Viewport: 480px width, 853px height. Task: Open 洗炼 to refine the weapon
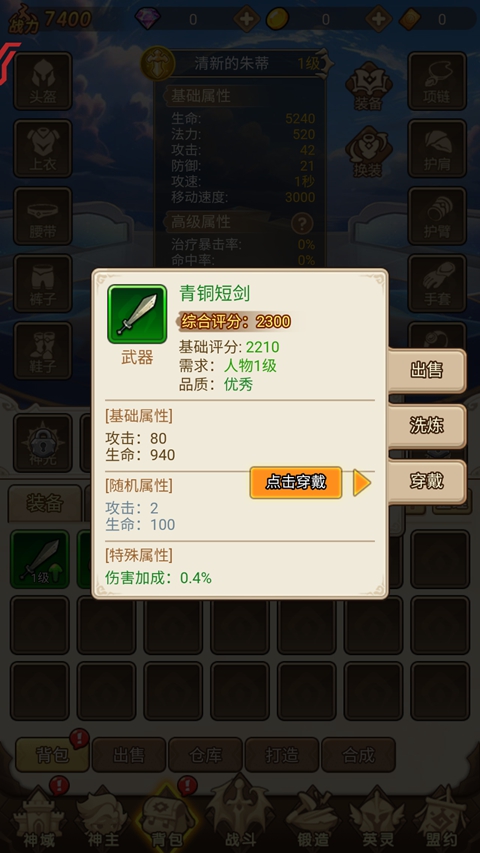[x=427, y=426]
